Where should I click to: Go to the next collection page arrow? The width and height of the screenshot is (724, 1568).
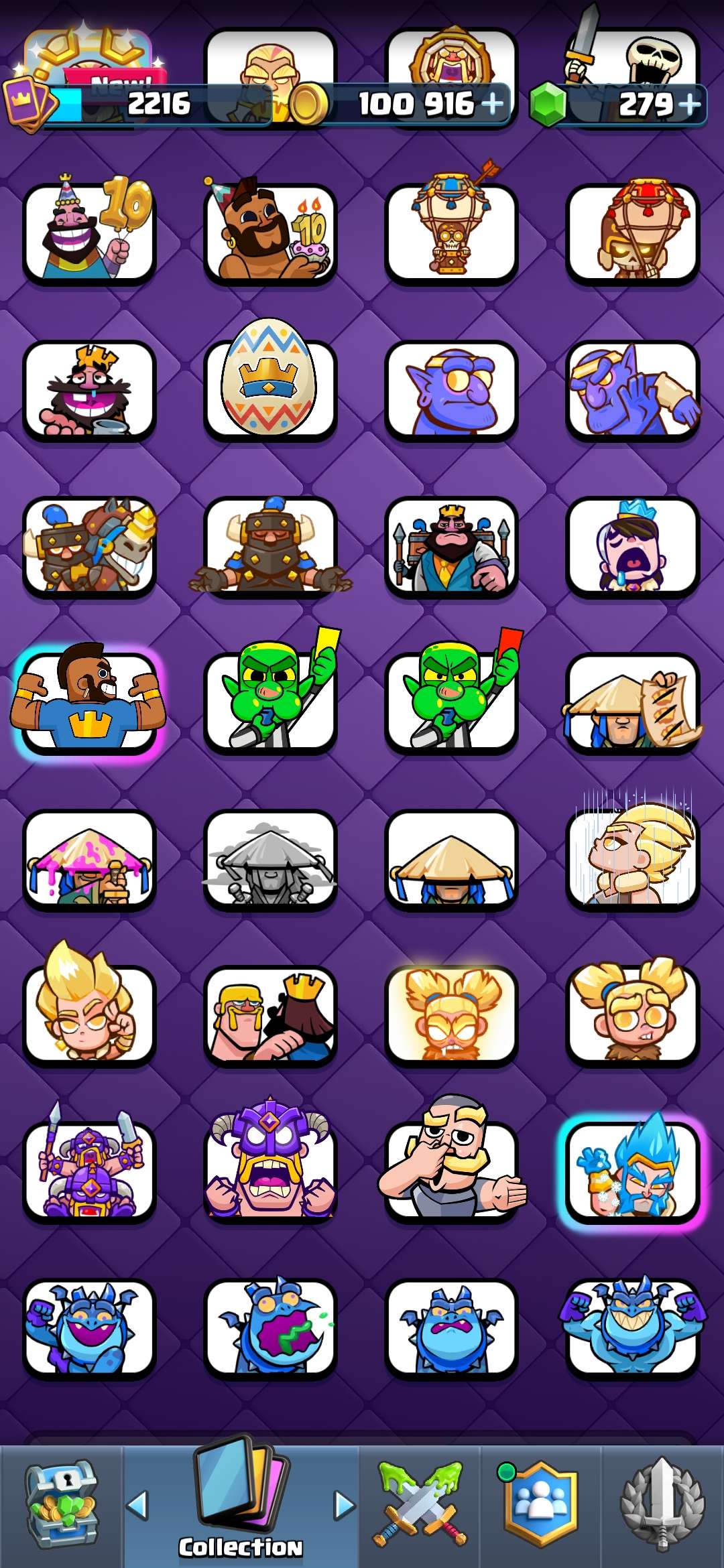pos(345,1505)
